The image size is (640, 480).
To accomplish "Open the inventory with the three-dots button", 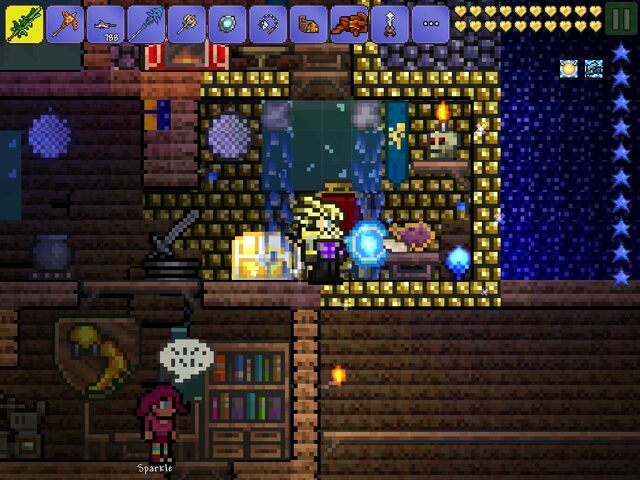I will (x=431, y=23).
